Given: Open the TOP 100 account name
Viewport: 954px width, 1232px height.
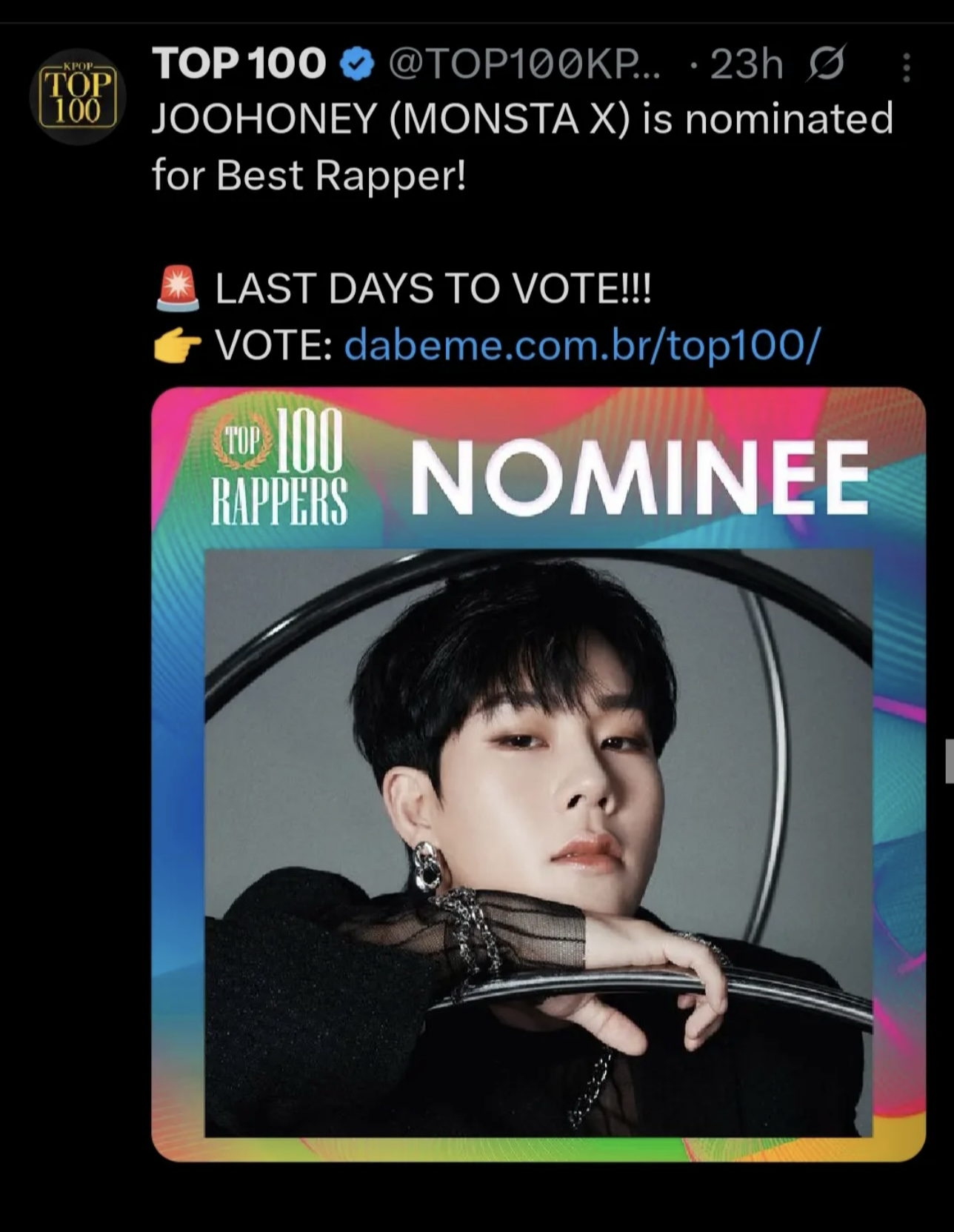Looking at the screenshot, I should [x=239, y=64].
